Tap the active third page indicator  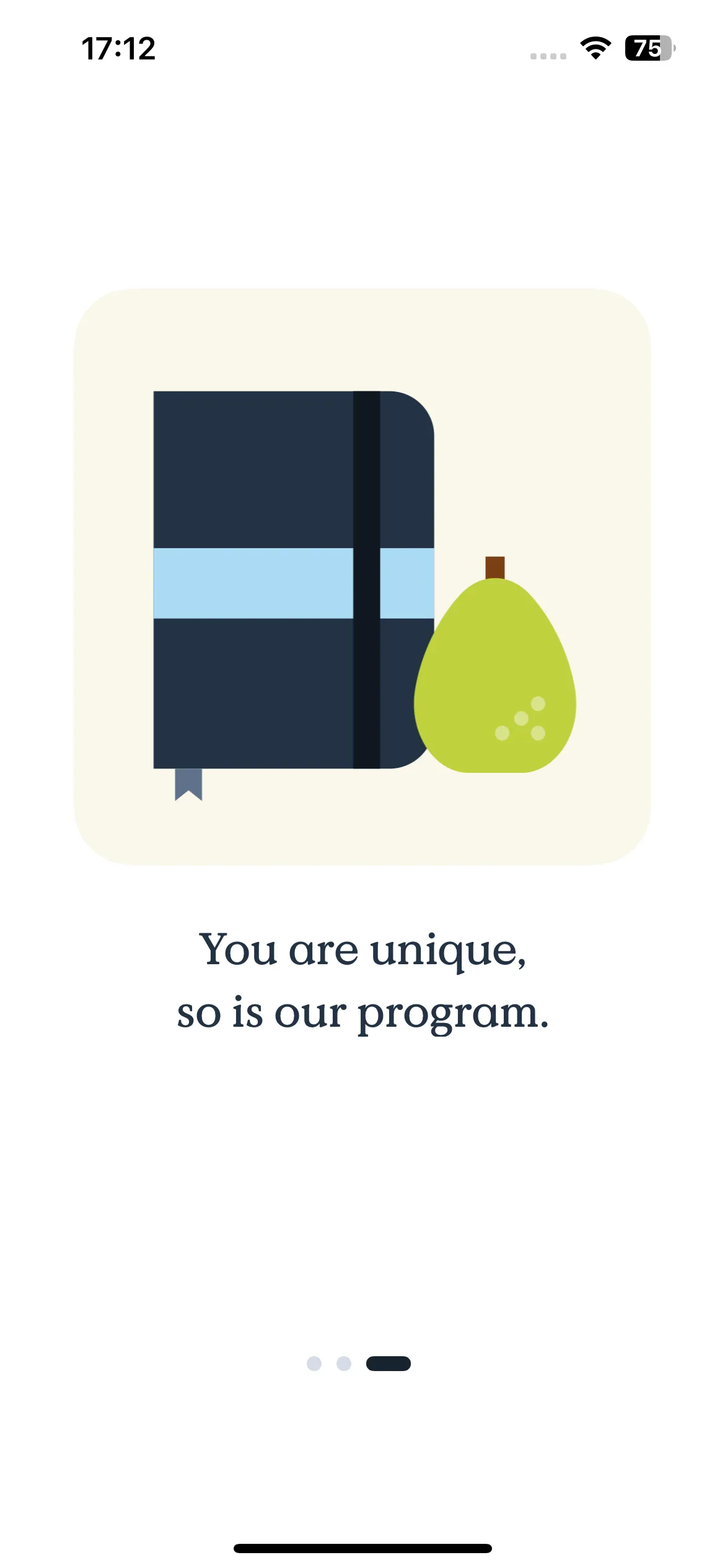(x=389, y=1364)
